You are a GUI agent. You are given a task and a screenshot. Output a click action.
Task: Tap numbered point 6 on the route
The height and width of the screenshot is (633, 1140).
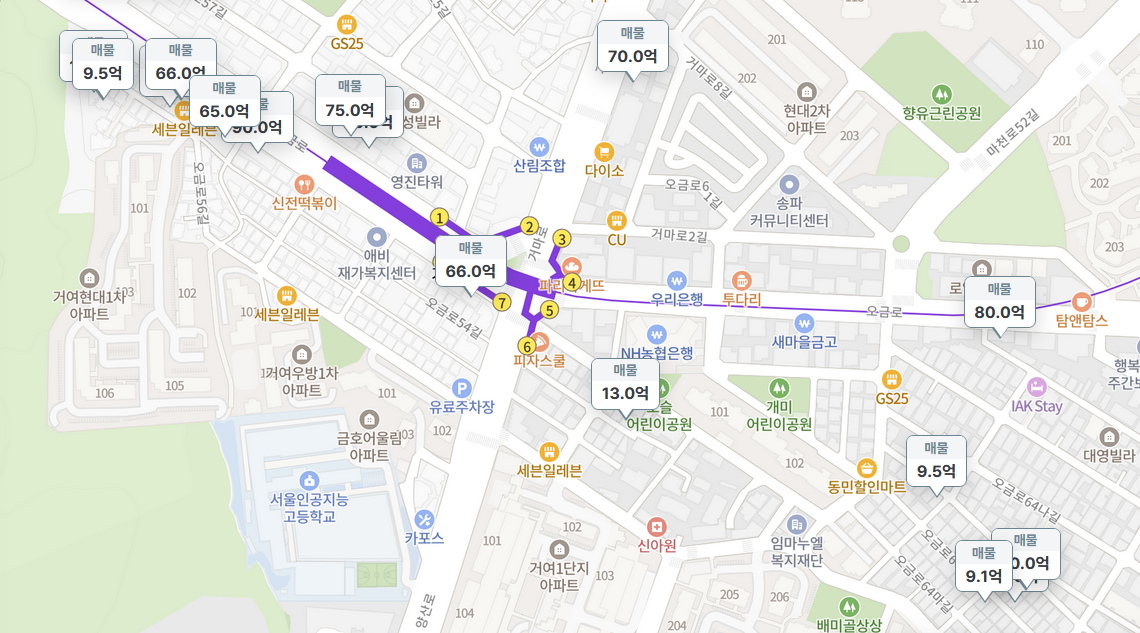pyautogui.click(x=527, y=347)
